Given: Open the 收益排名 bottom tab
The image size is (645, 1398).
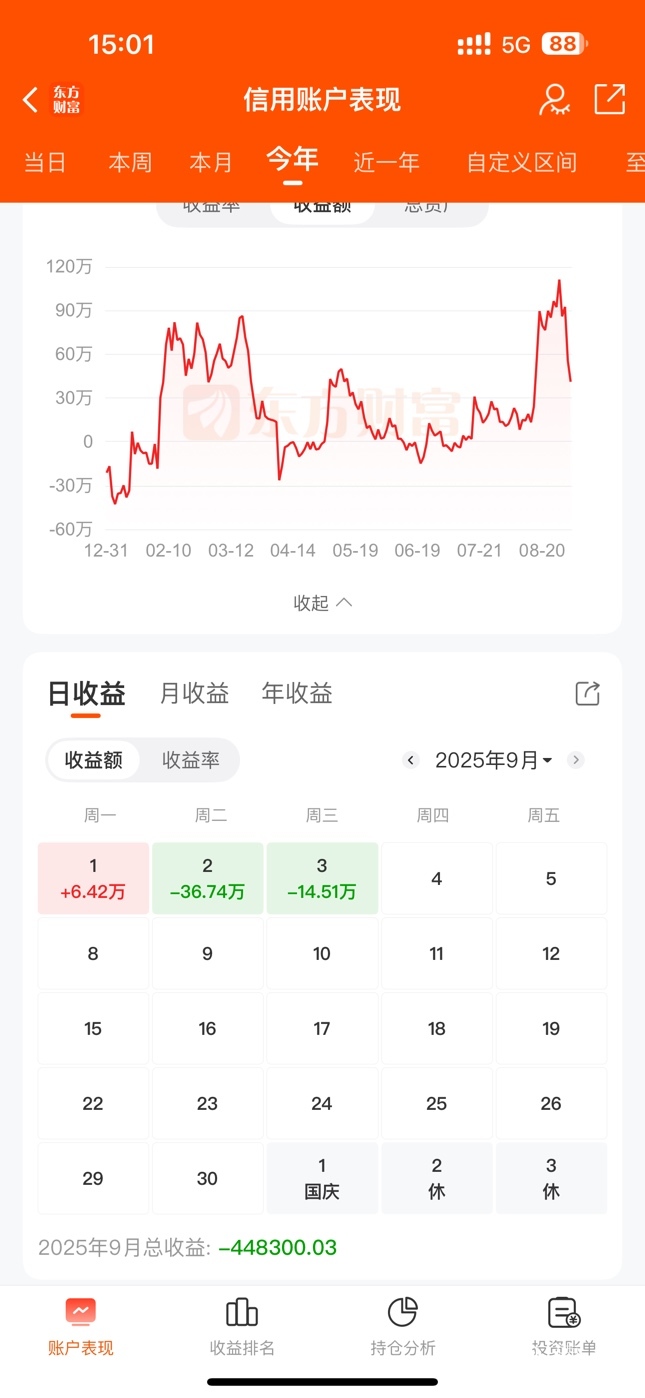Looking at the screenshot, I should click(x=242, y=1327).
